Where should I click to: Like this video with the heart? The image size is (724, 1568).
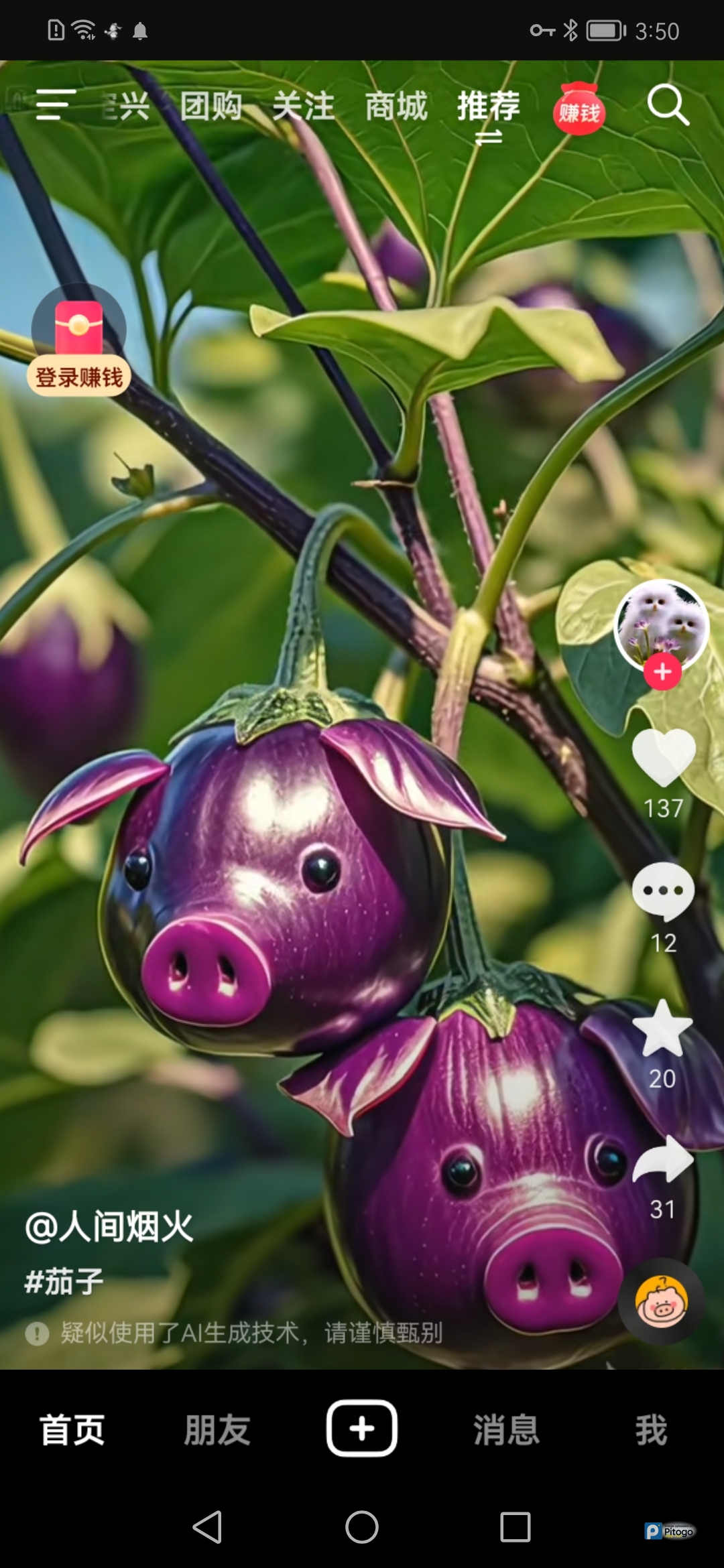click(663, 757)
